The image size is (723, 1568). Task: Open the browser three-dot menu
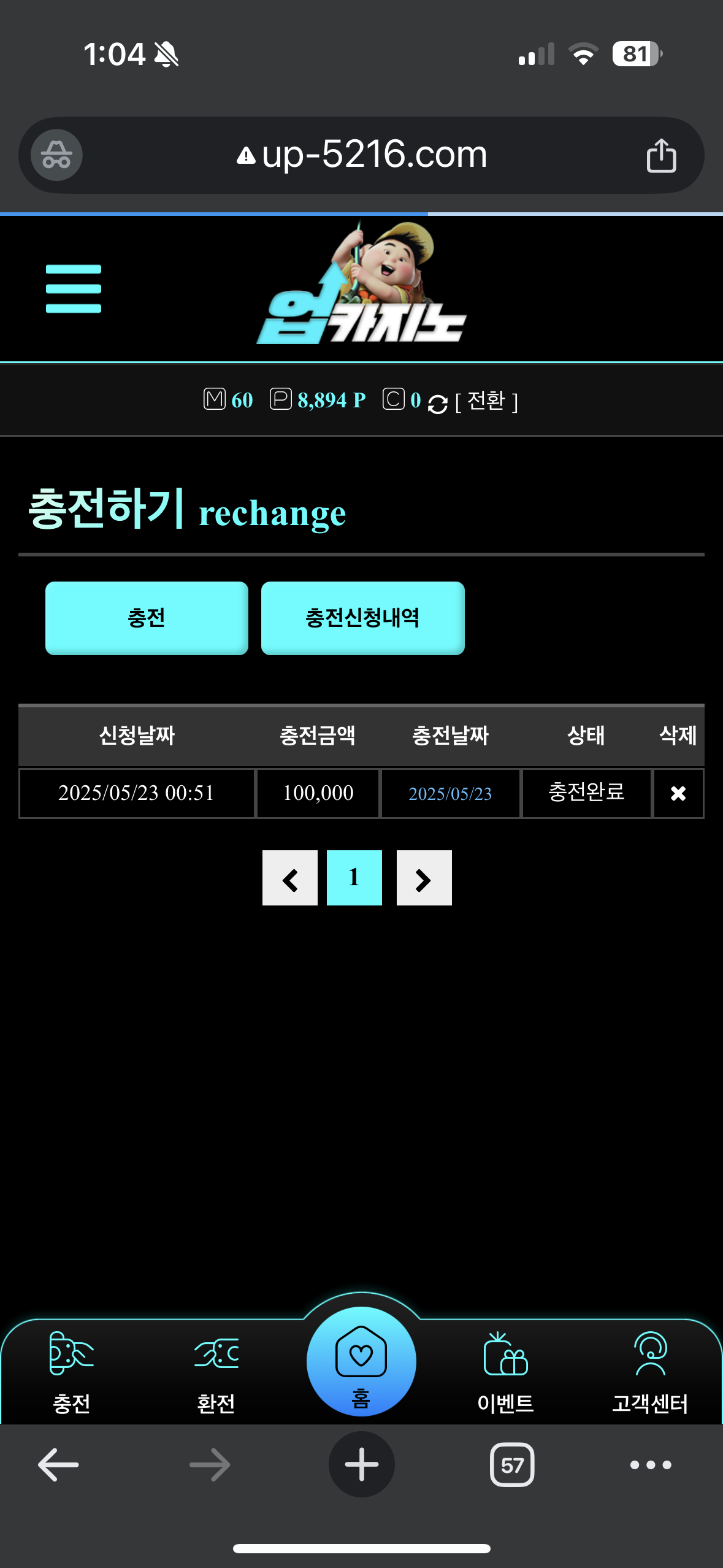(651, 1464)
